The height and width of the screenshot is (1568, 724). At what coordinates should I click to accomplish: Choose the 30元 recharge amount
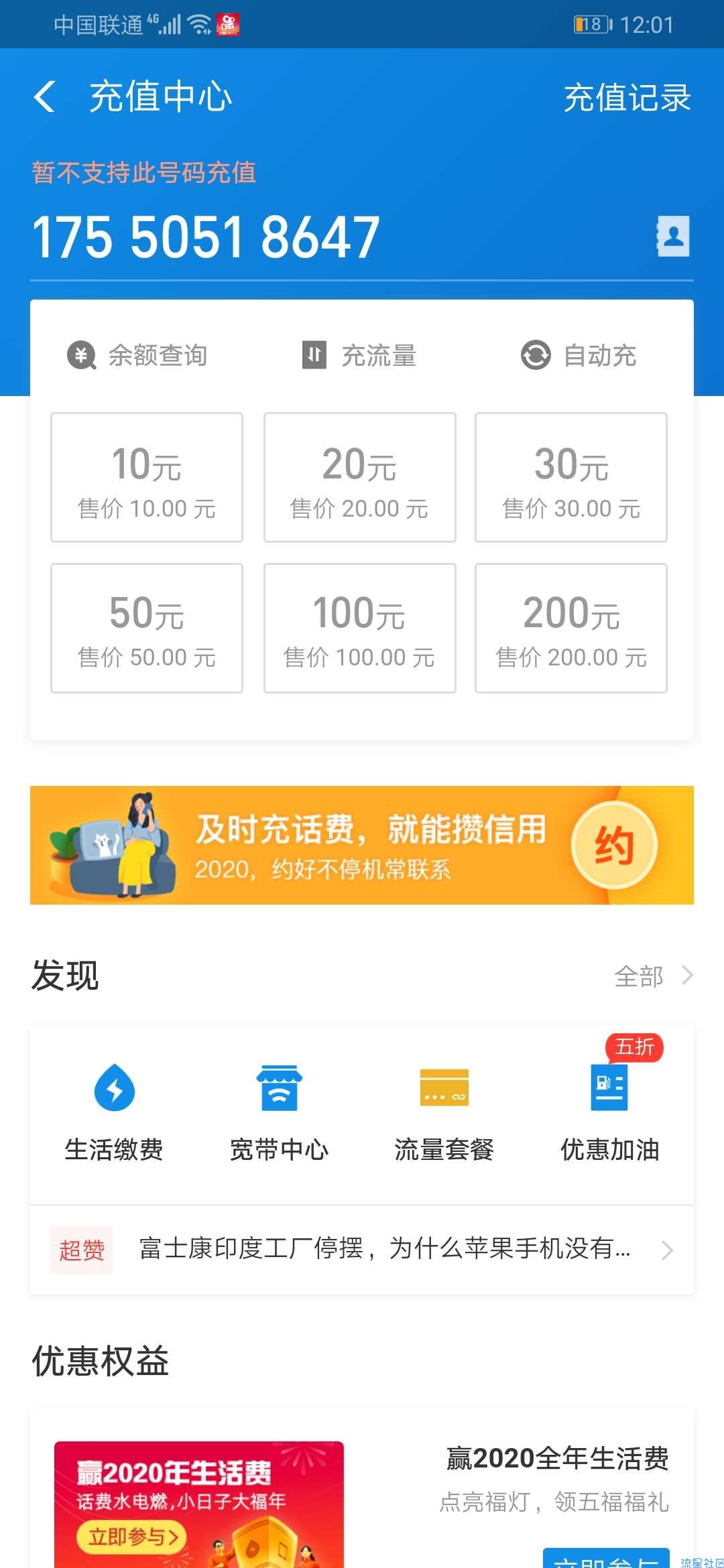click(571, 477)
